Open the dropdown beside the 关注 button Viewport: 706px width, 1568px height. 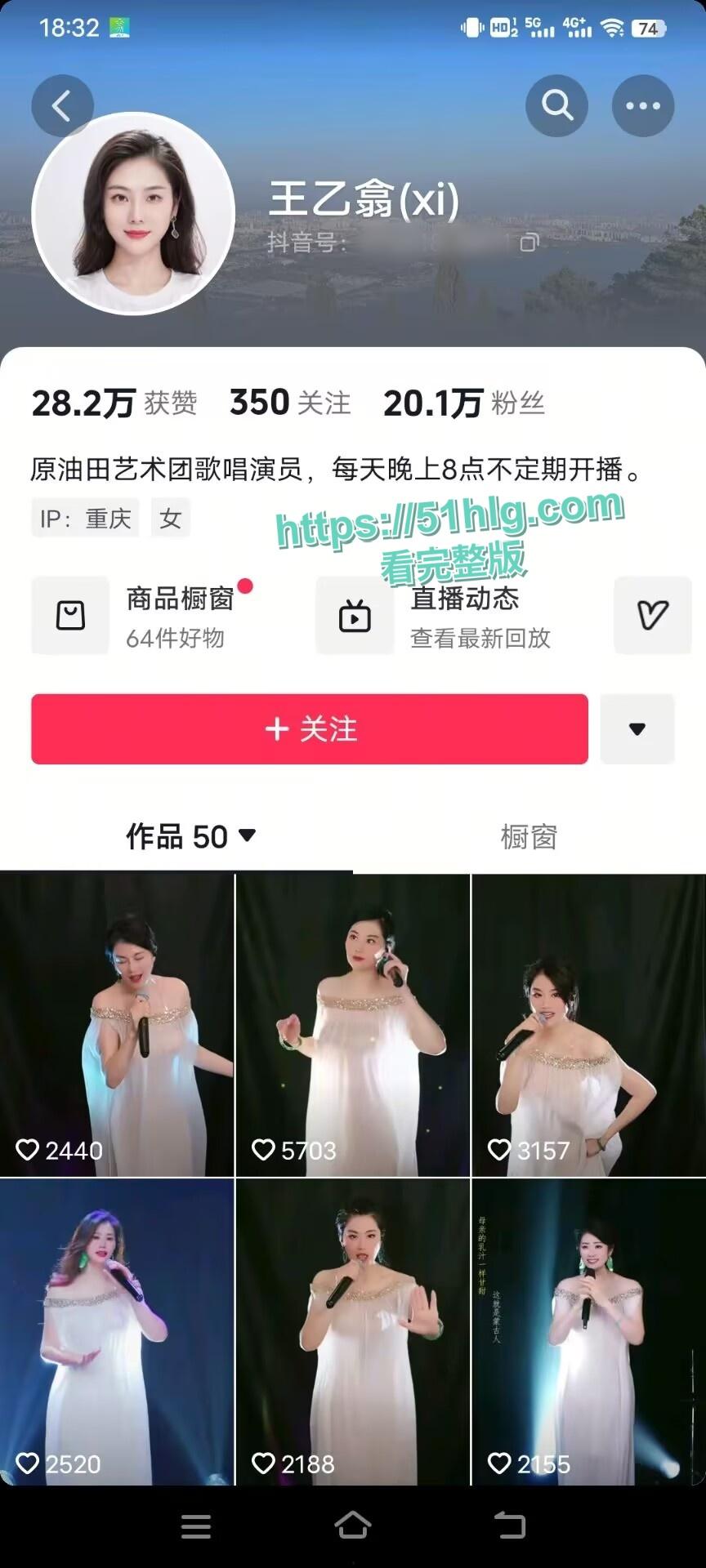pos(637,729)
